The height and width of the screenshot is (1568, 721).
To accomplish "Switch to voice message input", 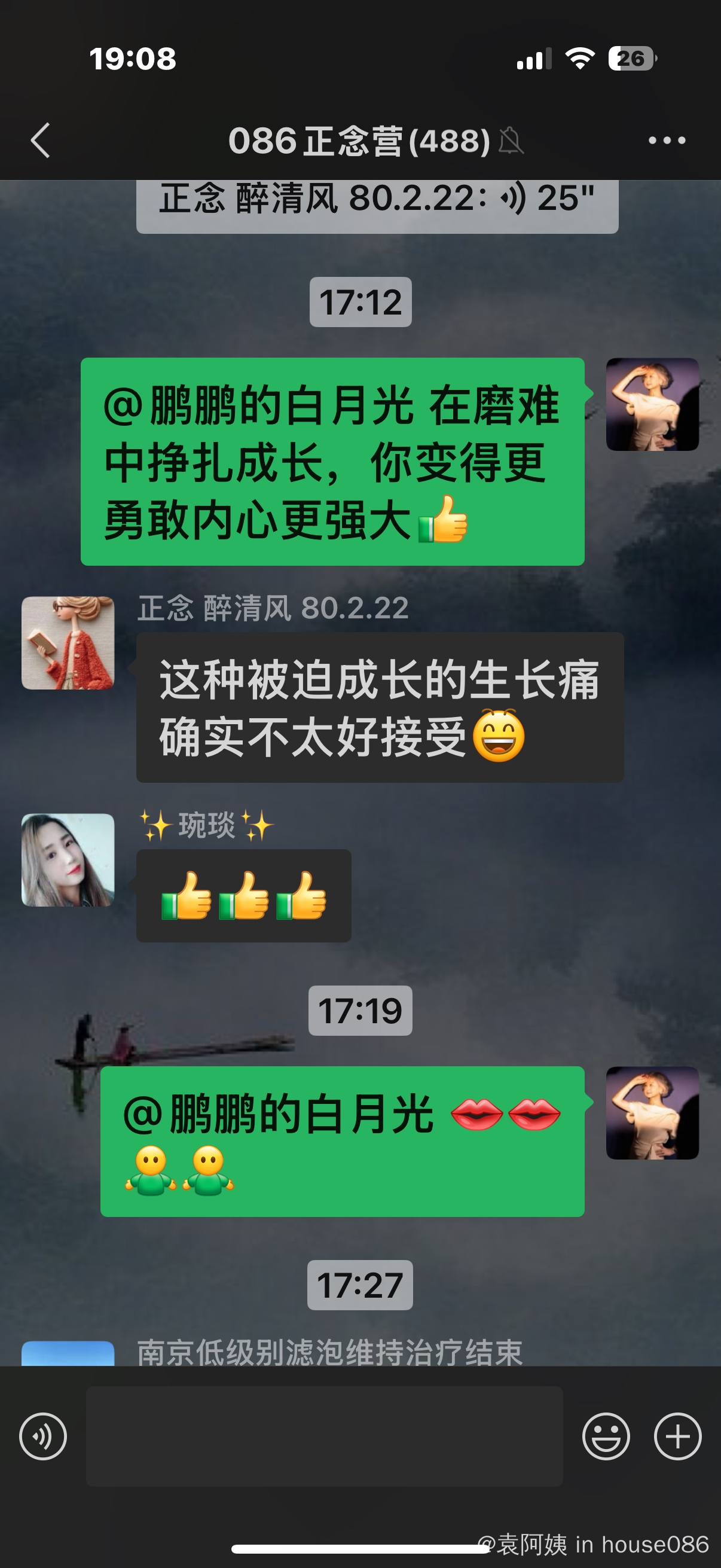I will pos(42,1436).
